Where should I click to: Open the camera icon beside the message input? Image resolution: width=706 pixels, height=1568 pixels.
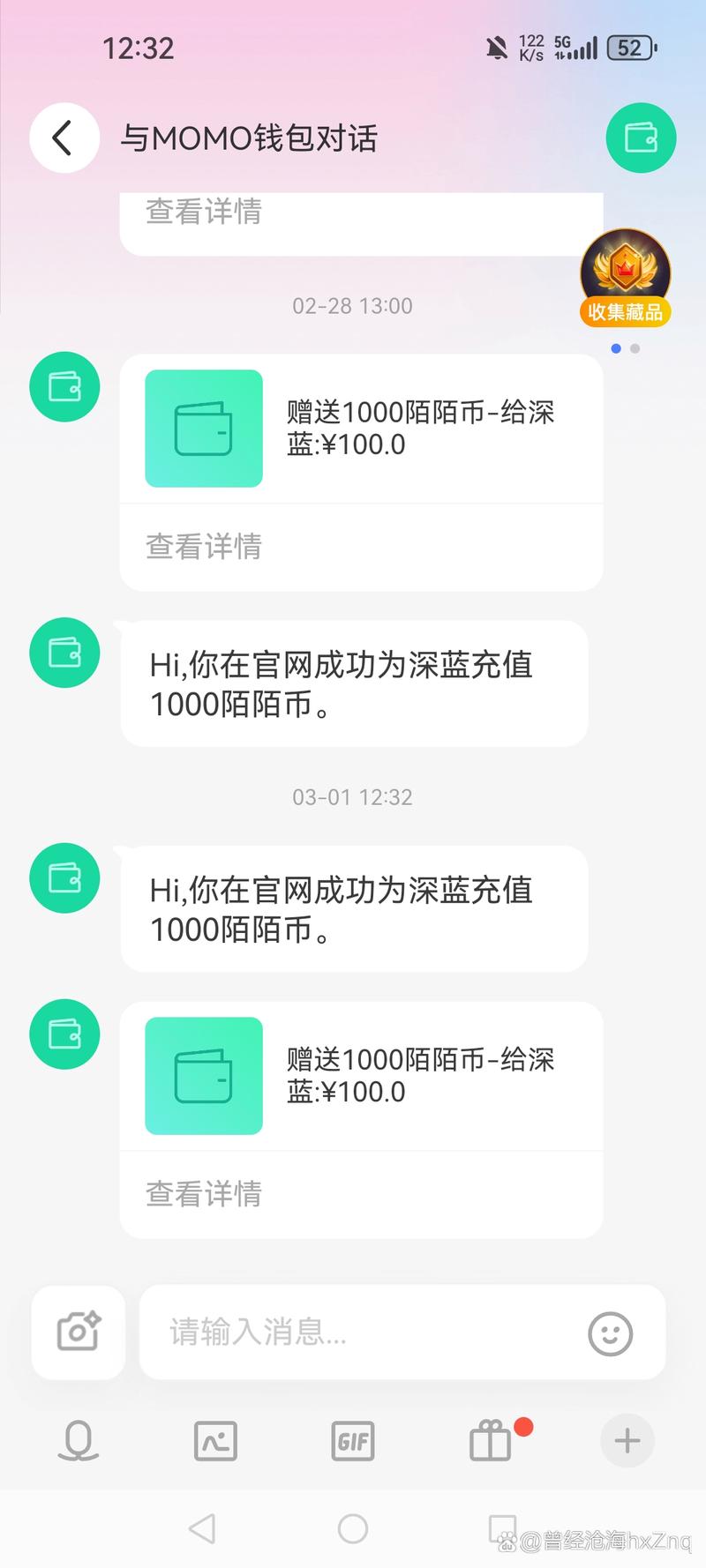click(x=78, y=1333)
